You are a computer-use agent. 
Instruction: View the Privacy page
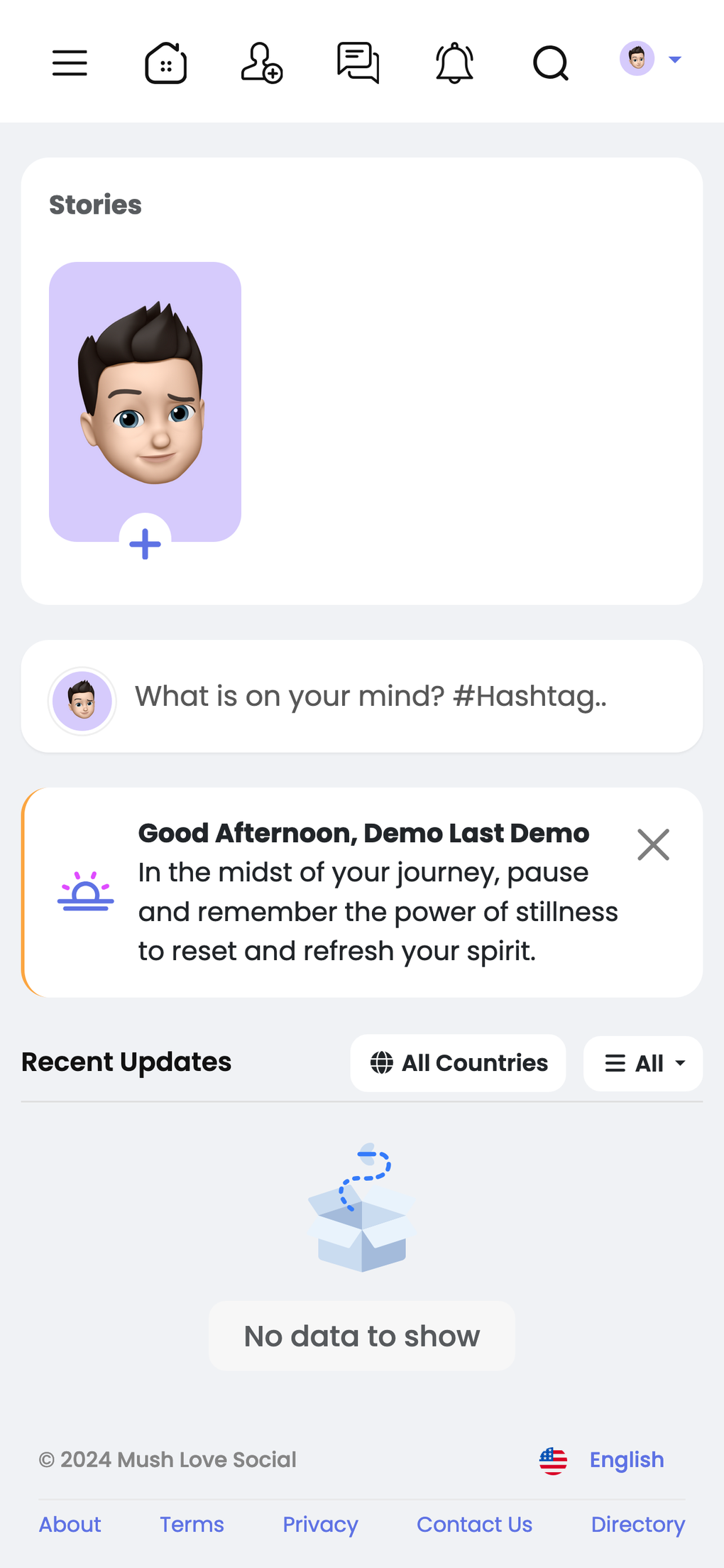coord(320,1525)
